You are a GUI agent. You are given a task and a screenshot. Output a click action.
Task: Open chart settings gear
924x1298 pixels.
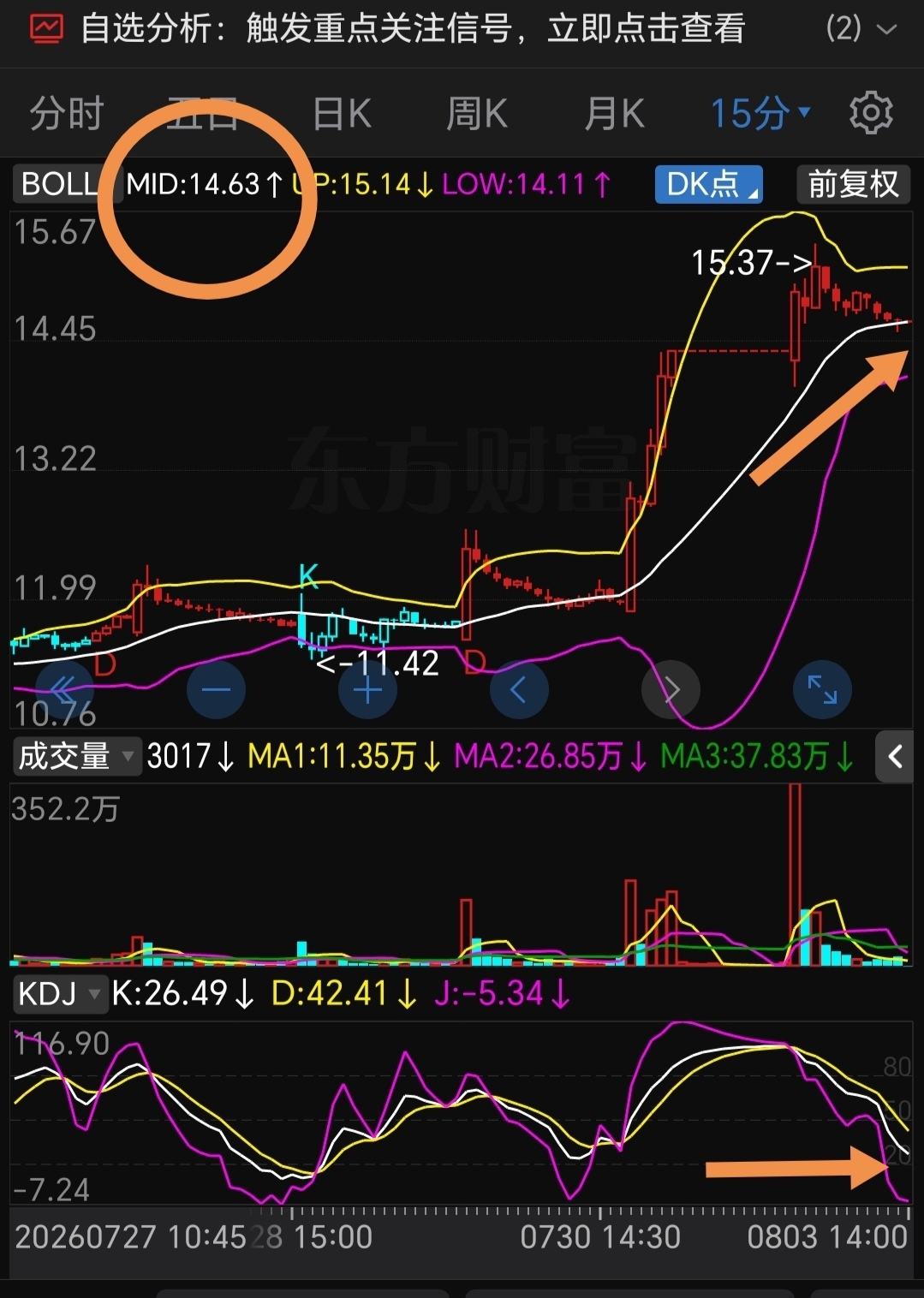click(871, 113)
